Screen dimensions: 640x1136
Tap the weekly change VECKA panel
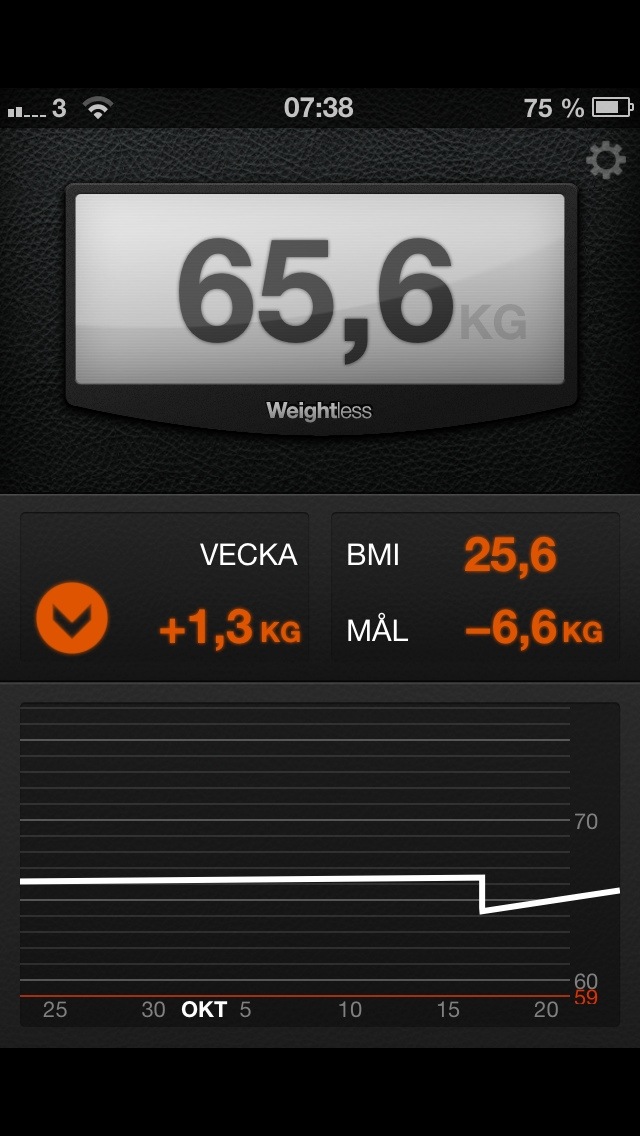[165, 590]
